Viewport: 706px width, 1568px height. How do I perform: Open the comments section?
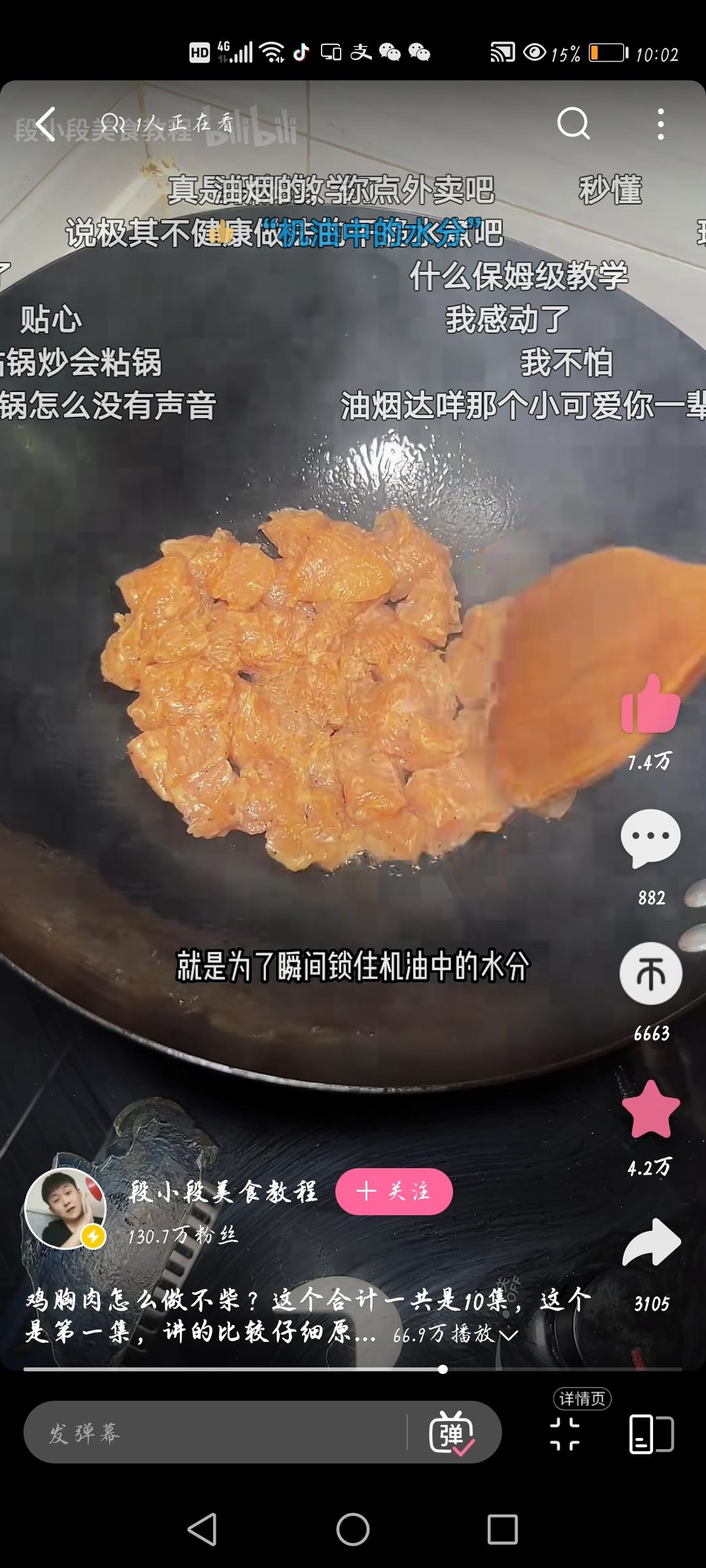[650, 838]
